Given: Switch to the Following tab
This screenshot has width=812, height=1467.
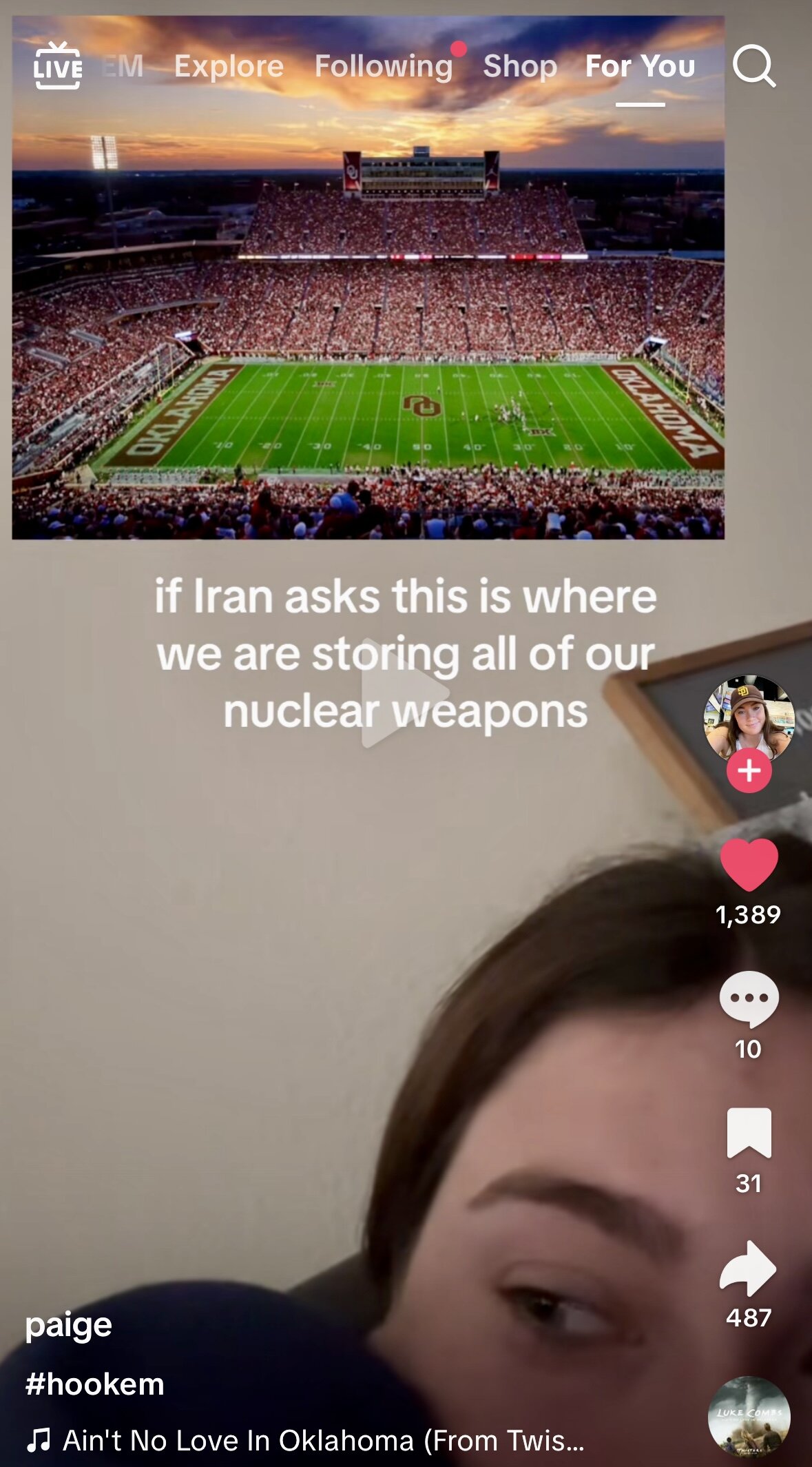Looking at the screenshot, I should 384,66.
